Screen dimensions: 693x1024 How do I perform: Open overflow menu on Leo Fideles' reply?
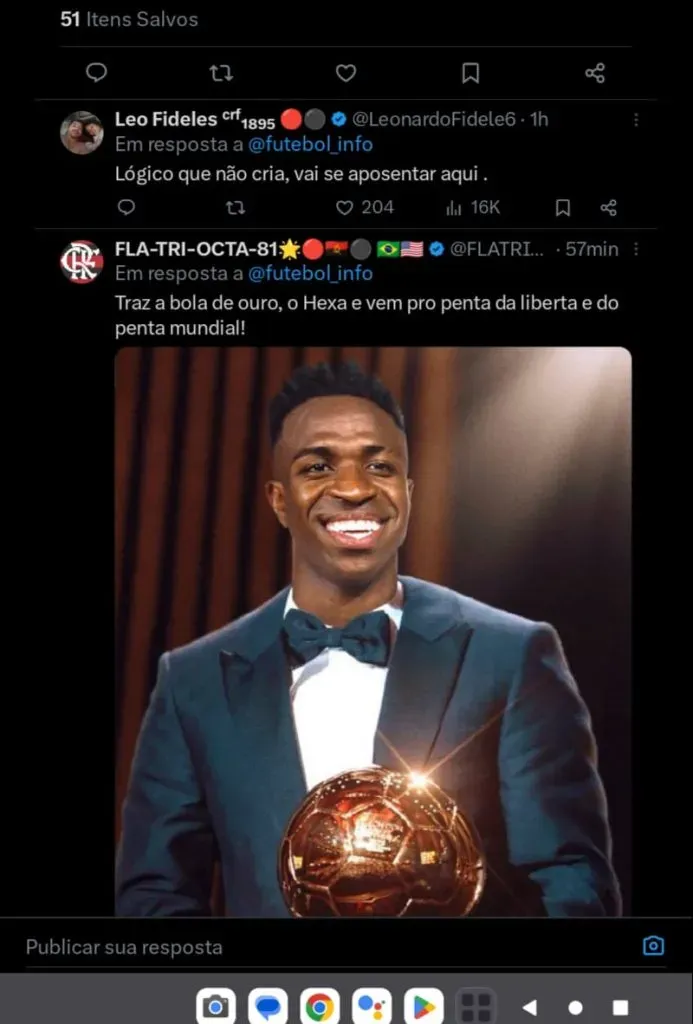[x=636, y=120]
